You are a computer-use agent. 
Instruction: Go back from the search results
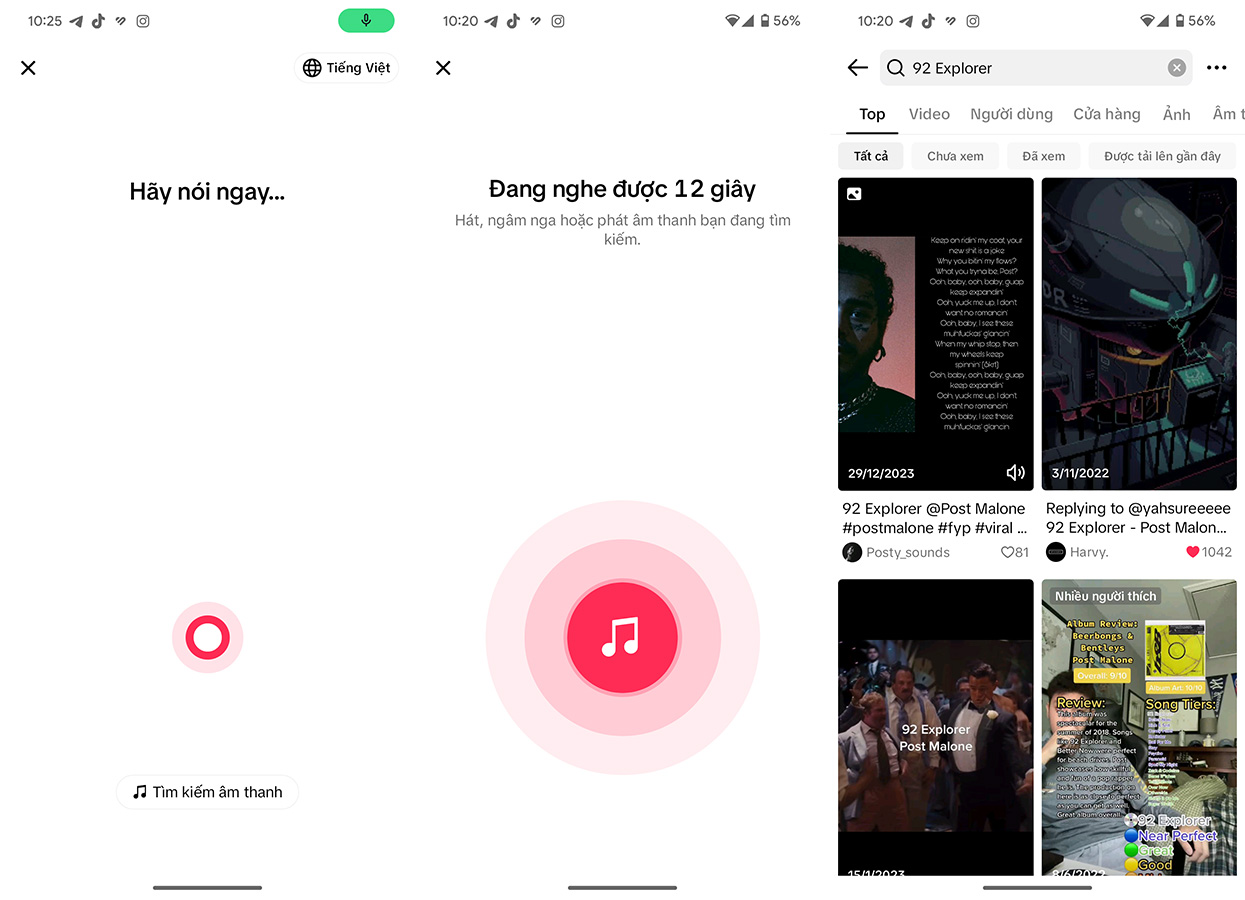(x=857, y=68)
